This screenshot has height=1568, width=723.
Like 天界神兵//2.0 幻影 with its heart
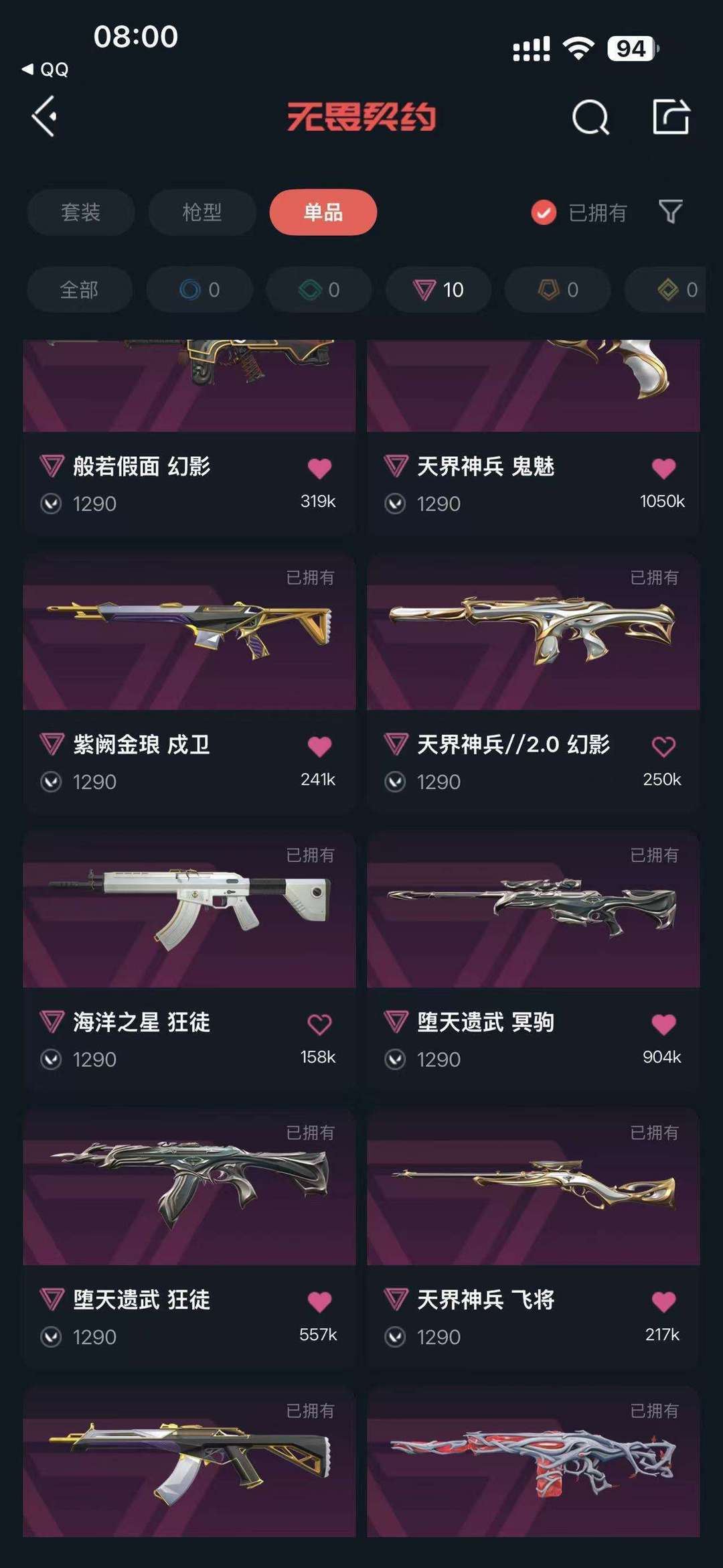coord(663,746)
